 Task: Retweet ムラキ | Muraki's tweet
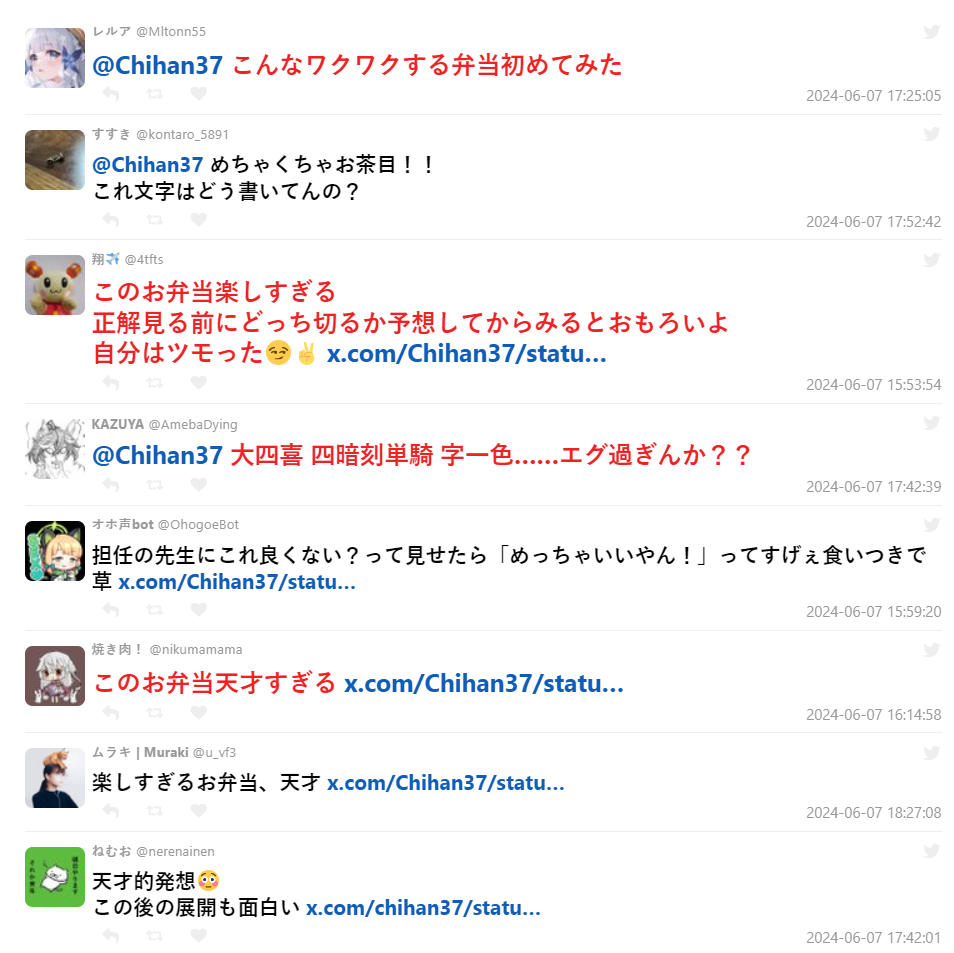[155, 812]
